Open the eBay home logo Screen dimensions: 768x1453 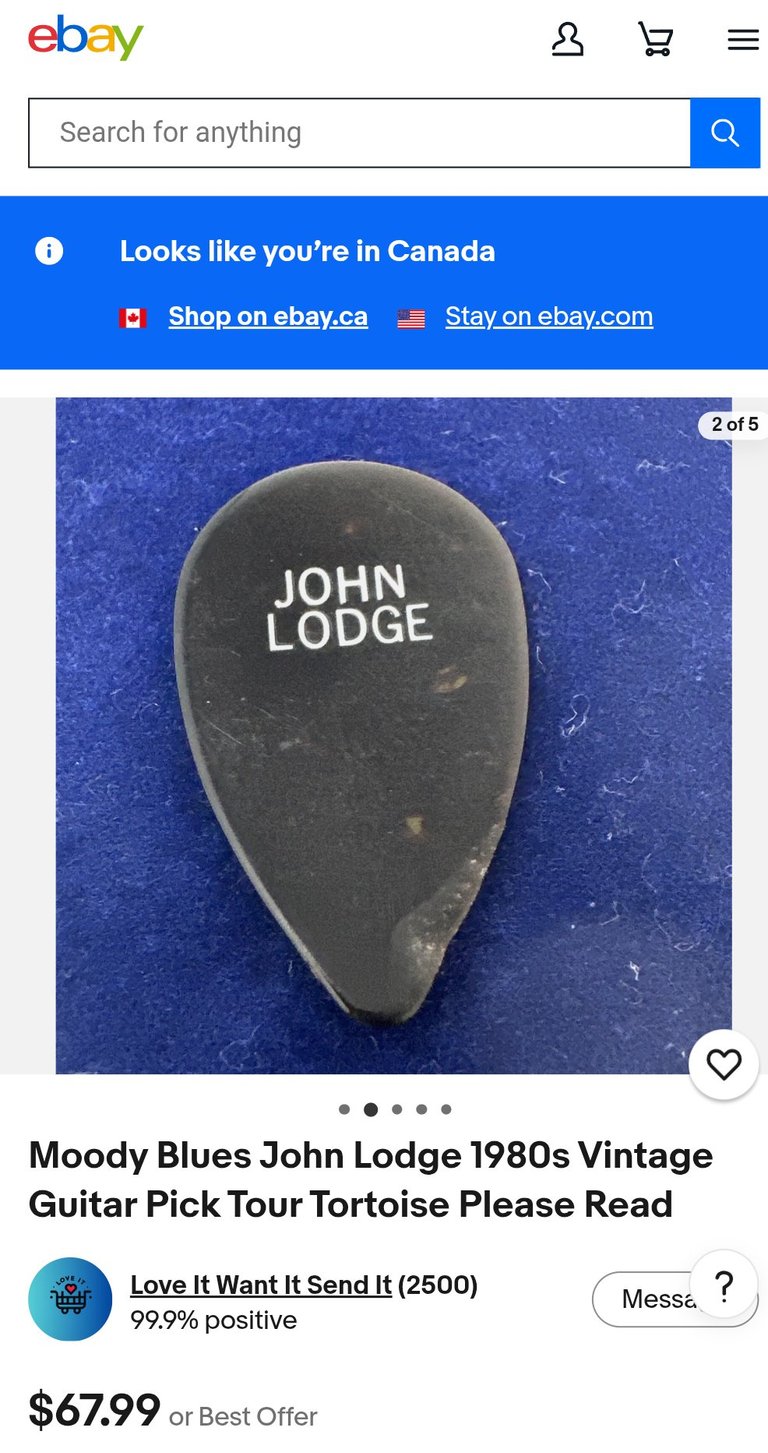(85, 39)
